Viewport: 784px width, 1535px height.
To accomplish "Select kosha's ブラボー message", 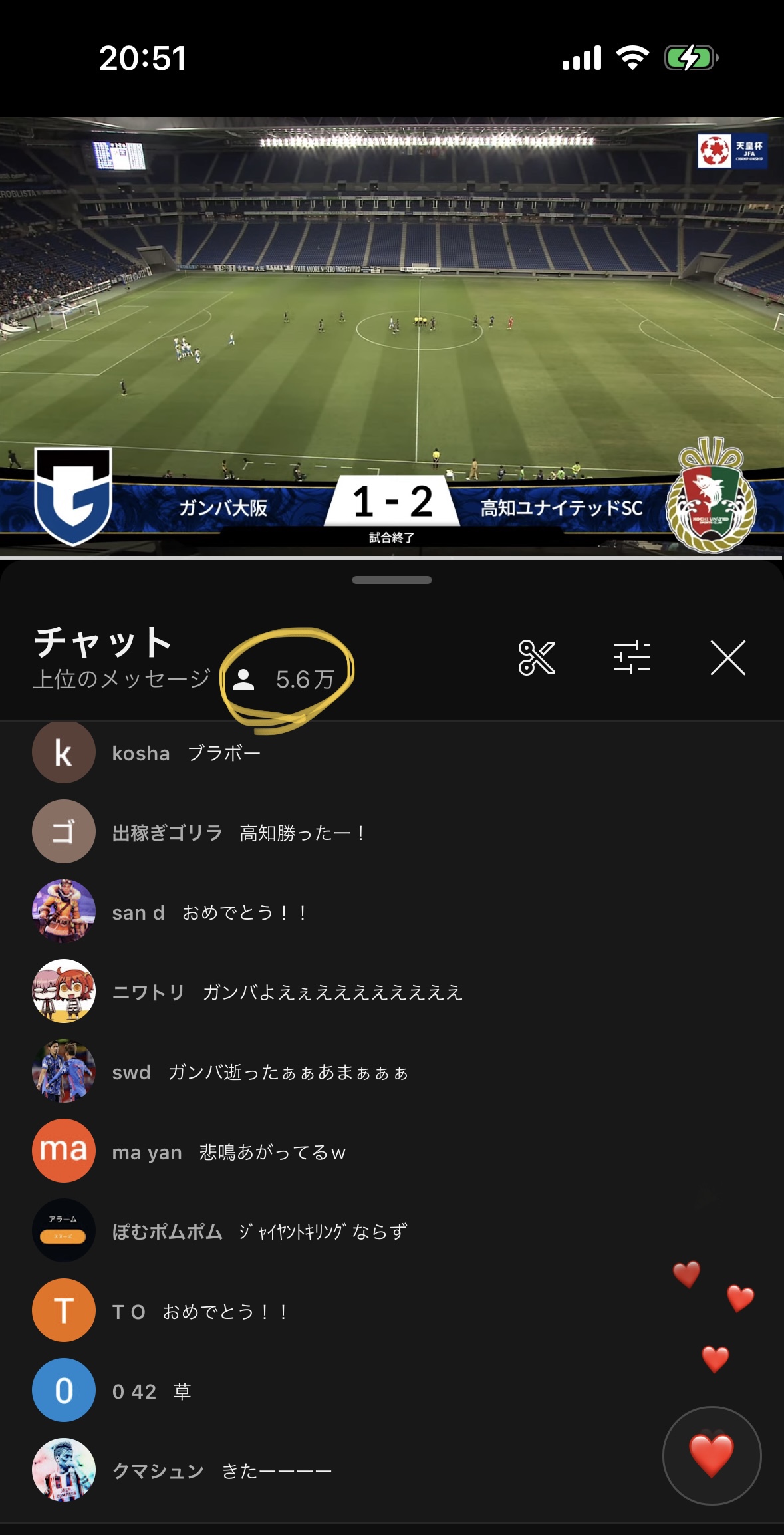I will pos(223,754).
